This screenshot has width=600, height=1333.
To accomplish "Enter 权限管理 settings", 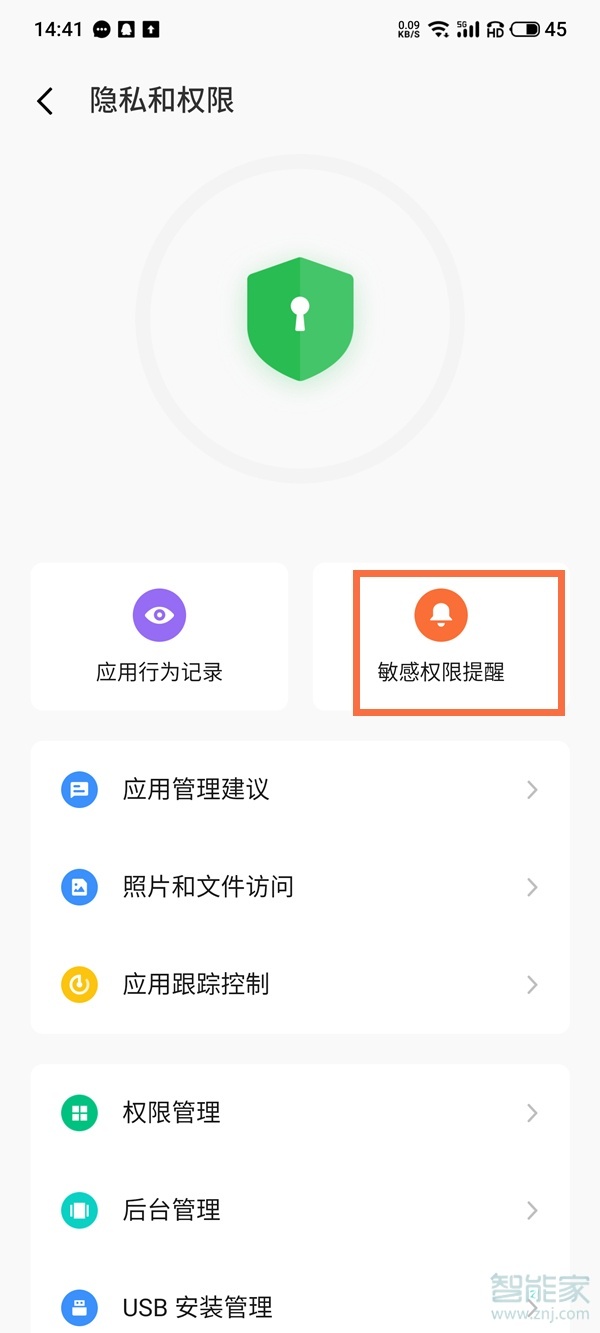I will click(300, 1113).
